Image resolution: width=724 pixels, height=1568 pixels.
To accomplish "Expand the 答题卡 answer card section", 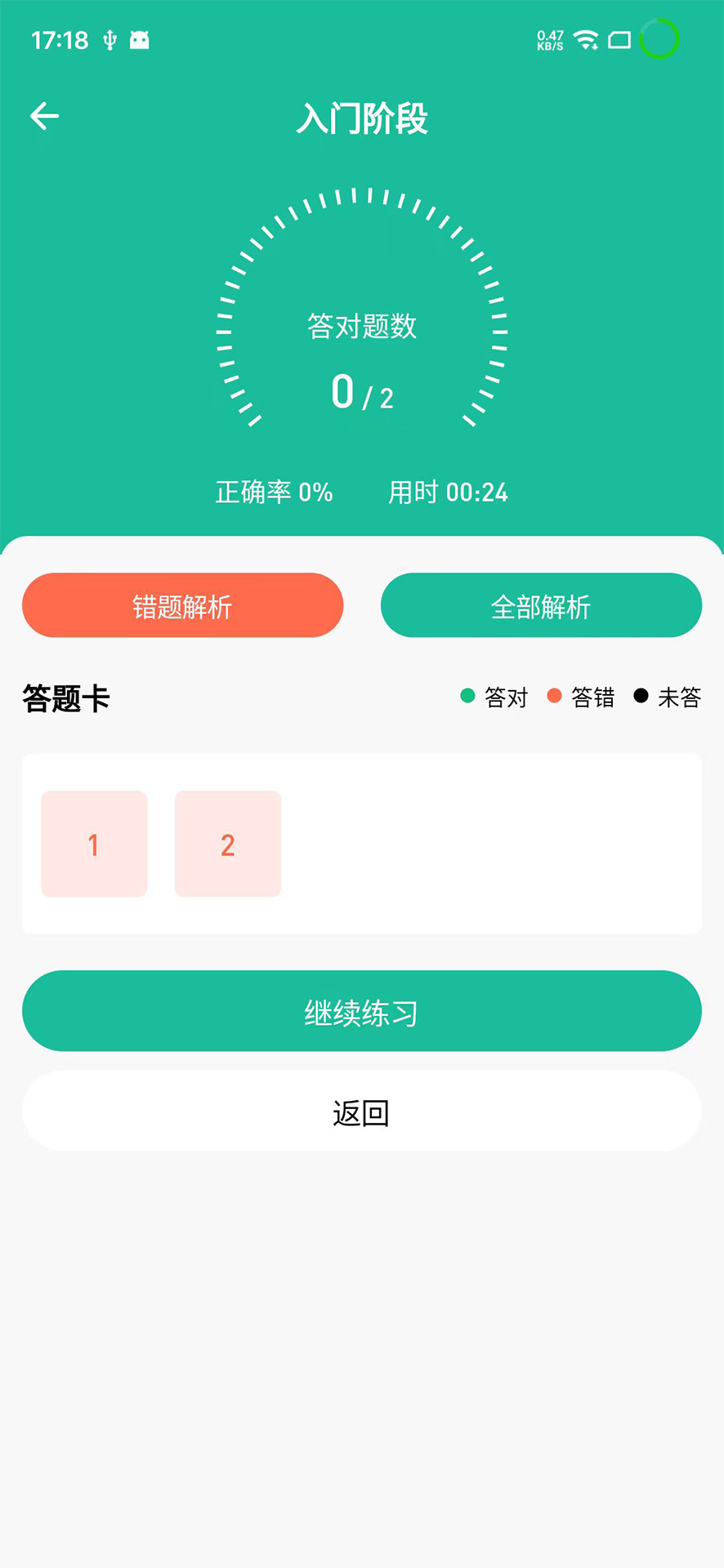I will click(66, 698).
